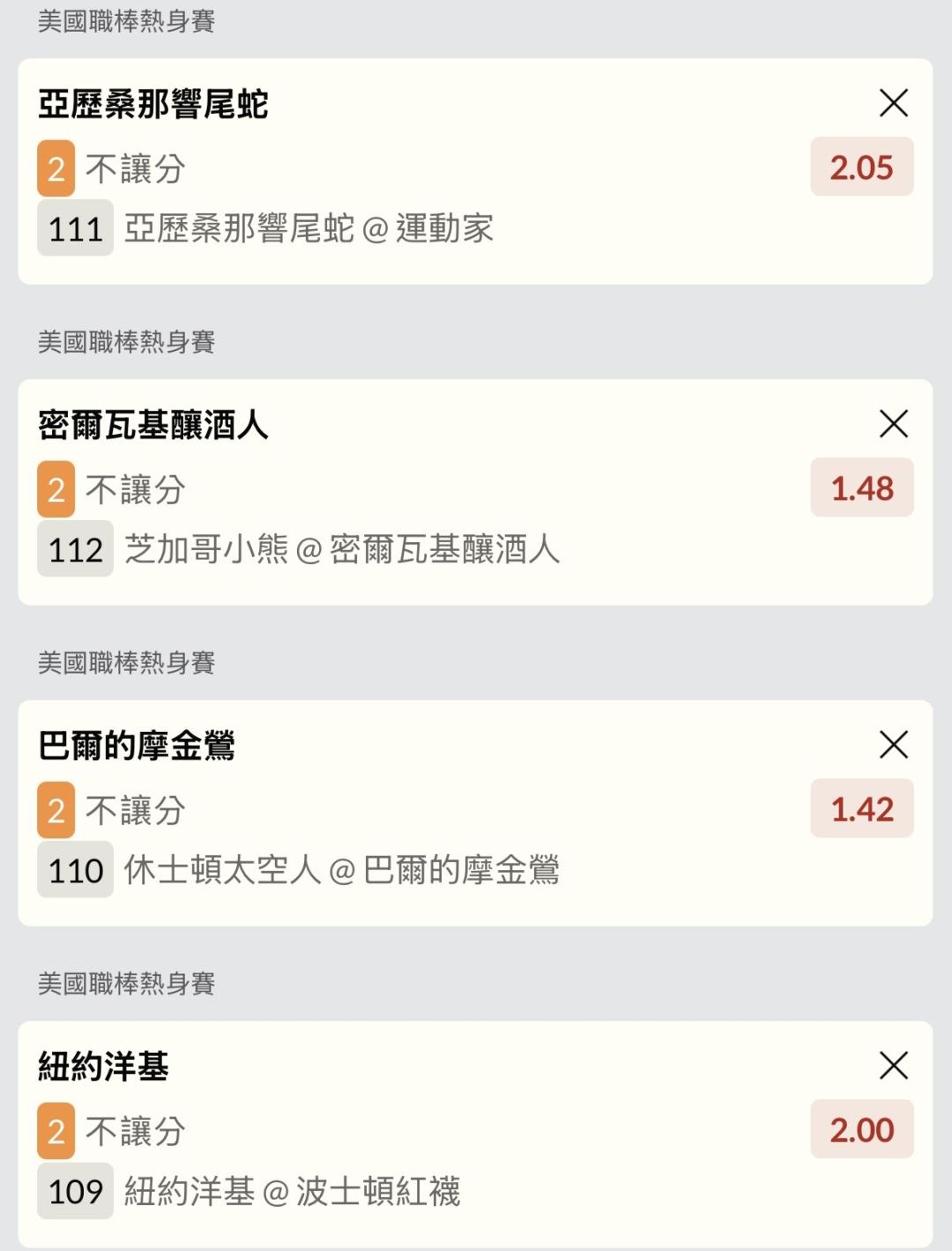Remove the 巴爾的摩金鶯 bet selection
Screen dimensions: 952x1251
(893, 745)
